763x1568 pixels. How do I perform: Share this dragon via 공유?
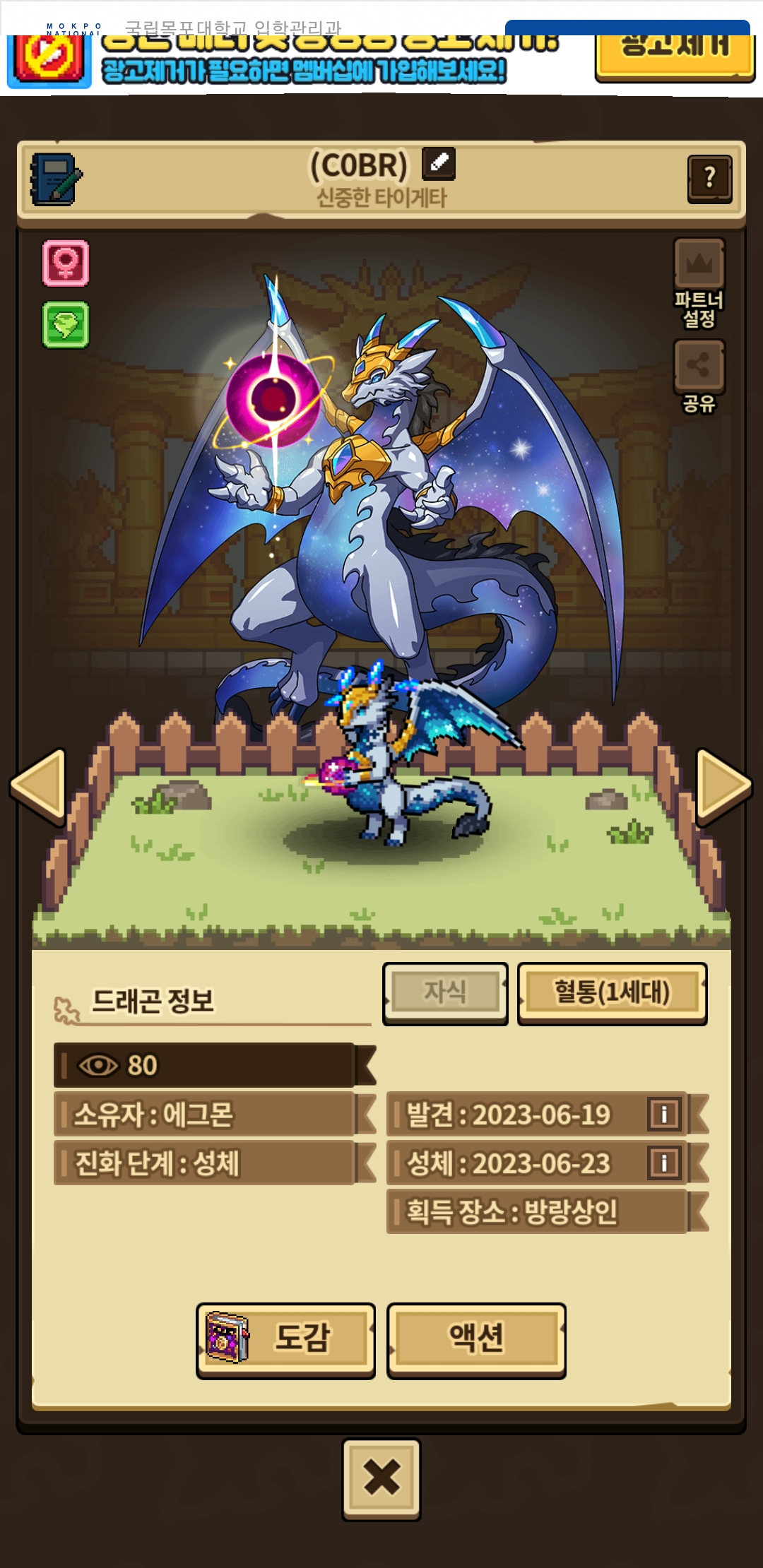pyautogui.click(x=699, y=366)
